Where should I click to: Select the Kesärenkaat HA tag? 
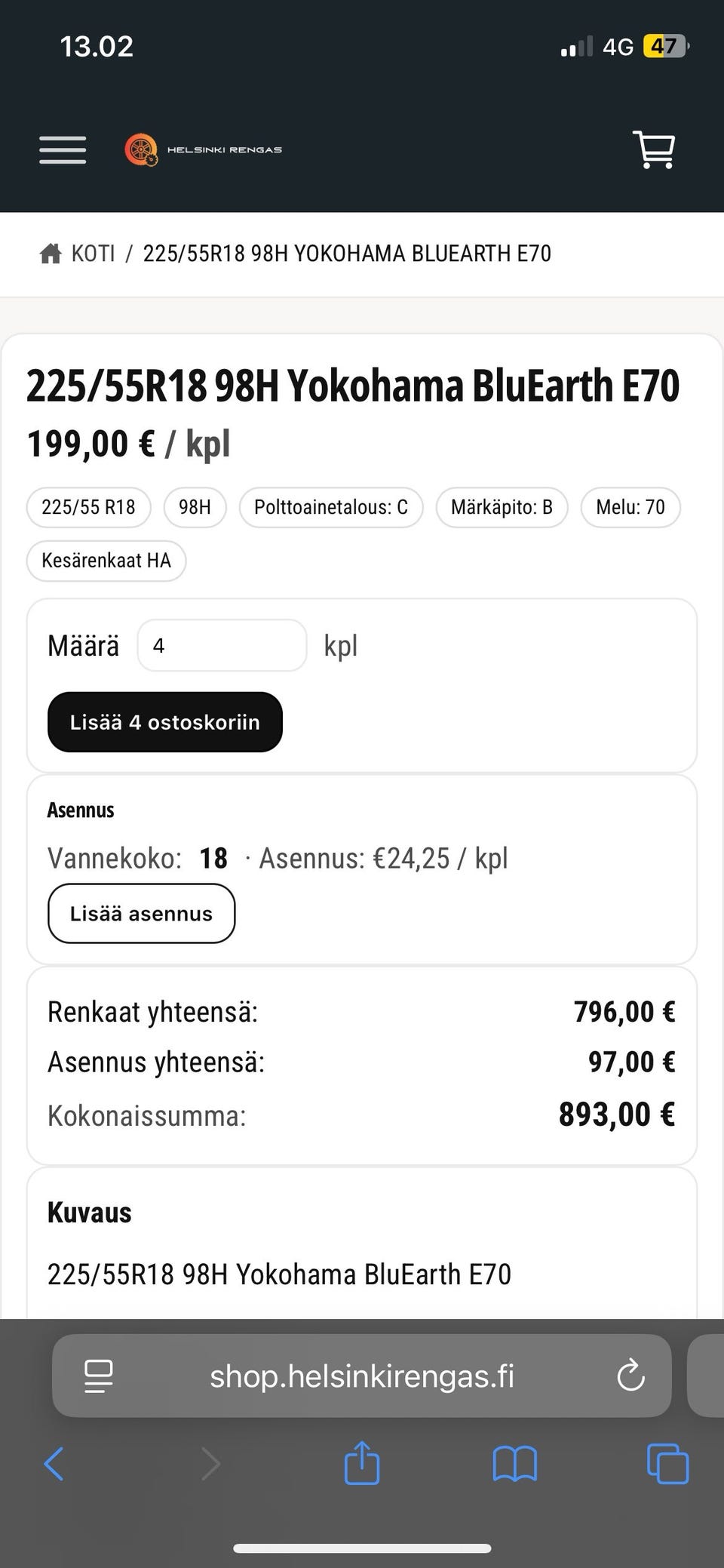pyautogui.click(x=106, y=561)
